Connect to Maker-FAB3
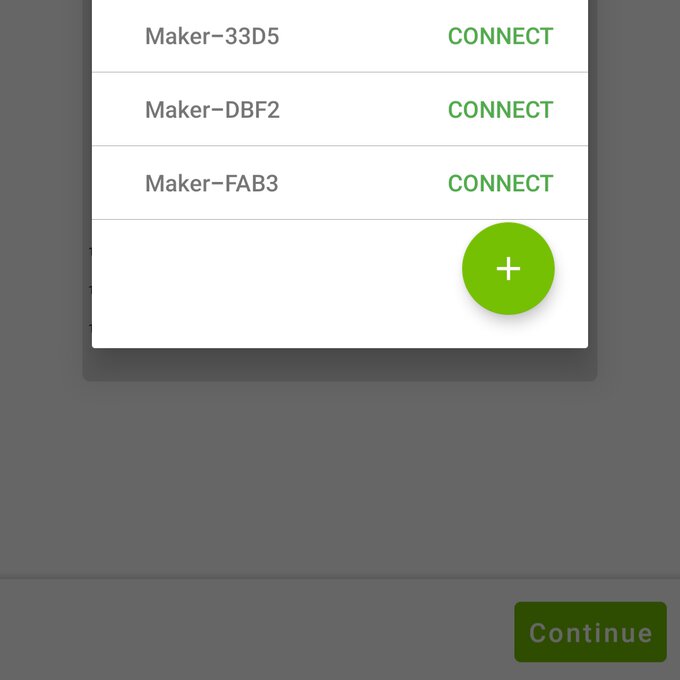Screen dimensions: 680x680 (500, 184)
